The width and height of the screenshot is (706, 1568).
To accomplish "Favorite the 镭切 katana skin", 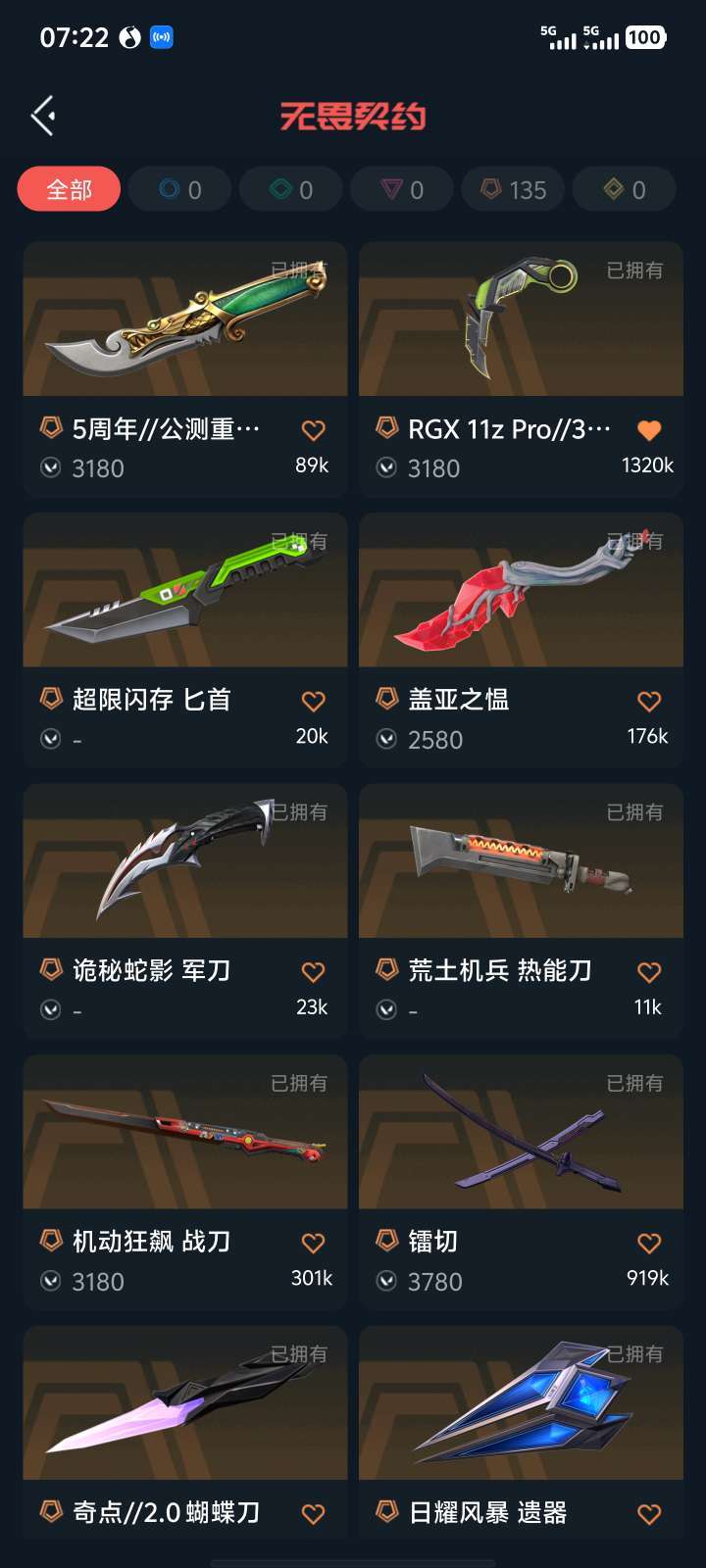I will click(648, 1241).
